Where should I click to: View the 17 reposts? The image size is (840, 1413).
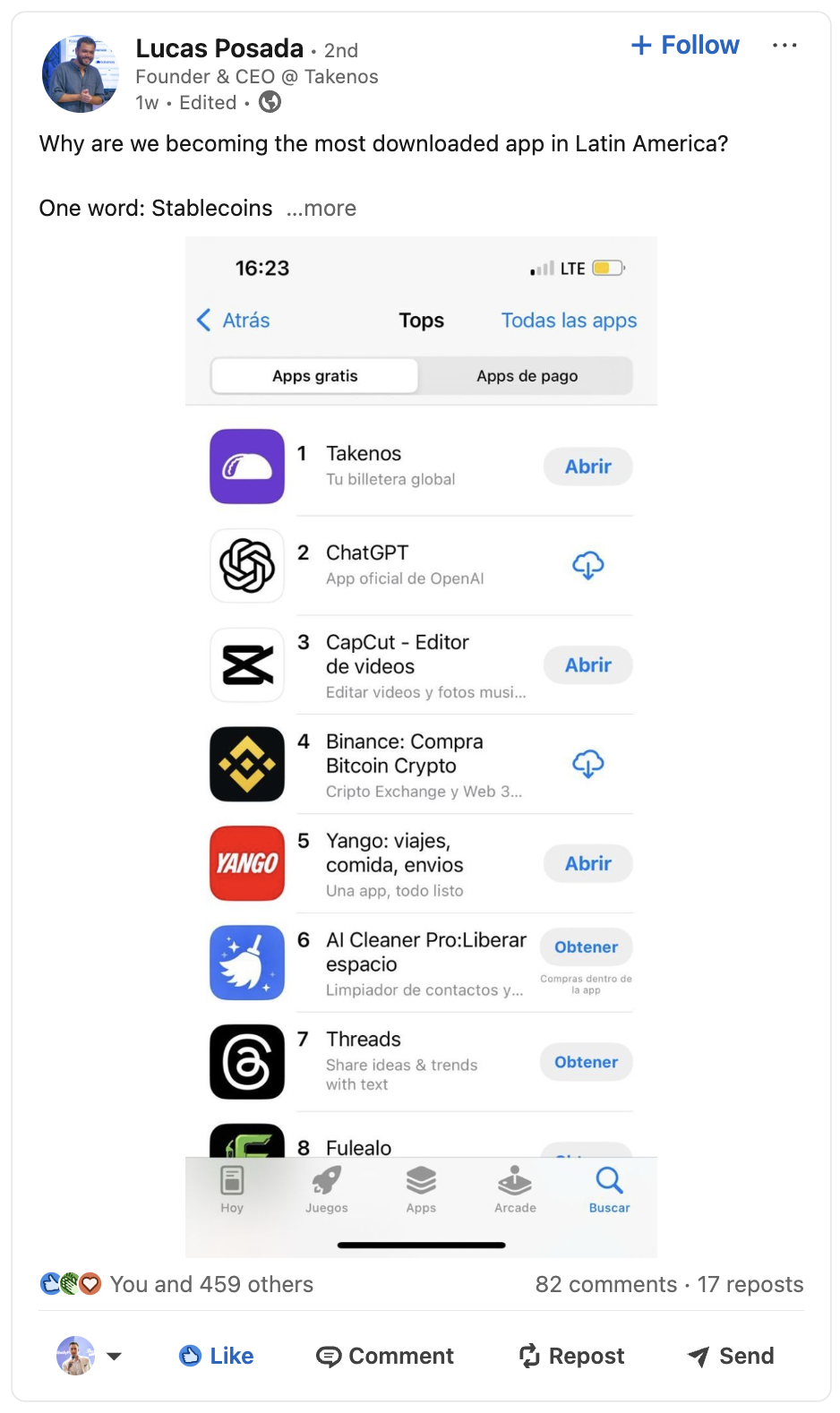click(750, 1284)
